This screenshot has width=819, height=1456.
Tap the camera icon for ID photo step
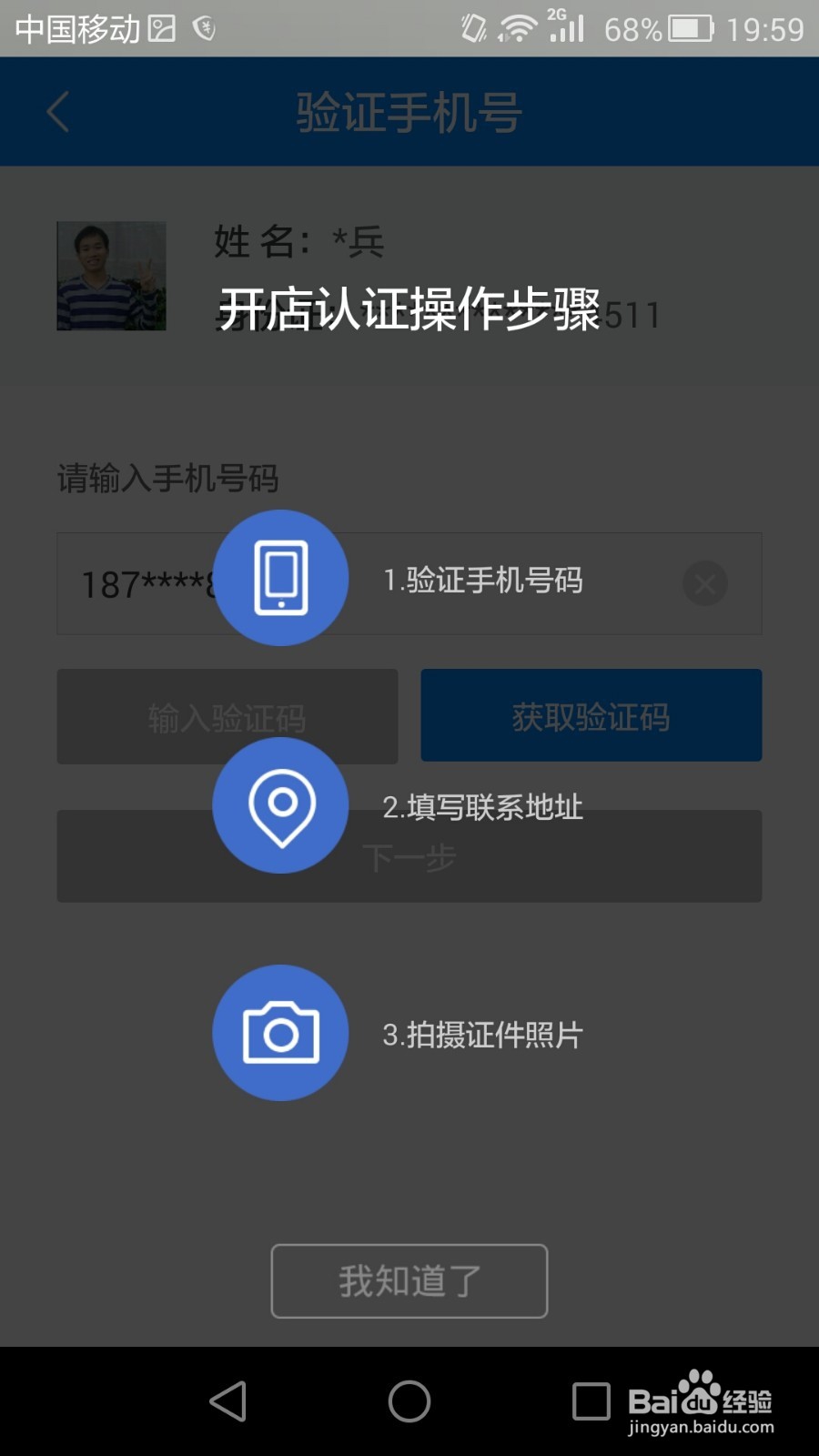point(280,1033)
